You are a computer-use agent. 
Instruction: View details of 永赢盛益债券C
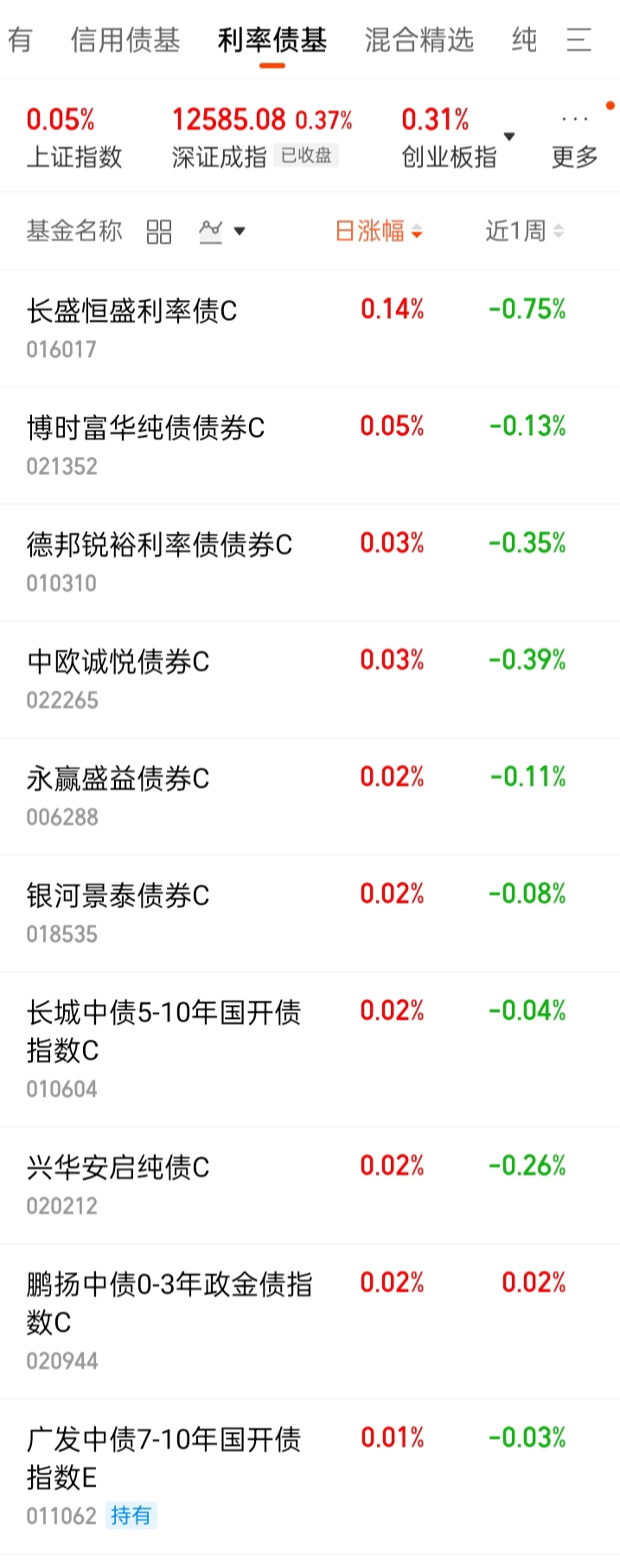pos(118,778)
